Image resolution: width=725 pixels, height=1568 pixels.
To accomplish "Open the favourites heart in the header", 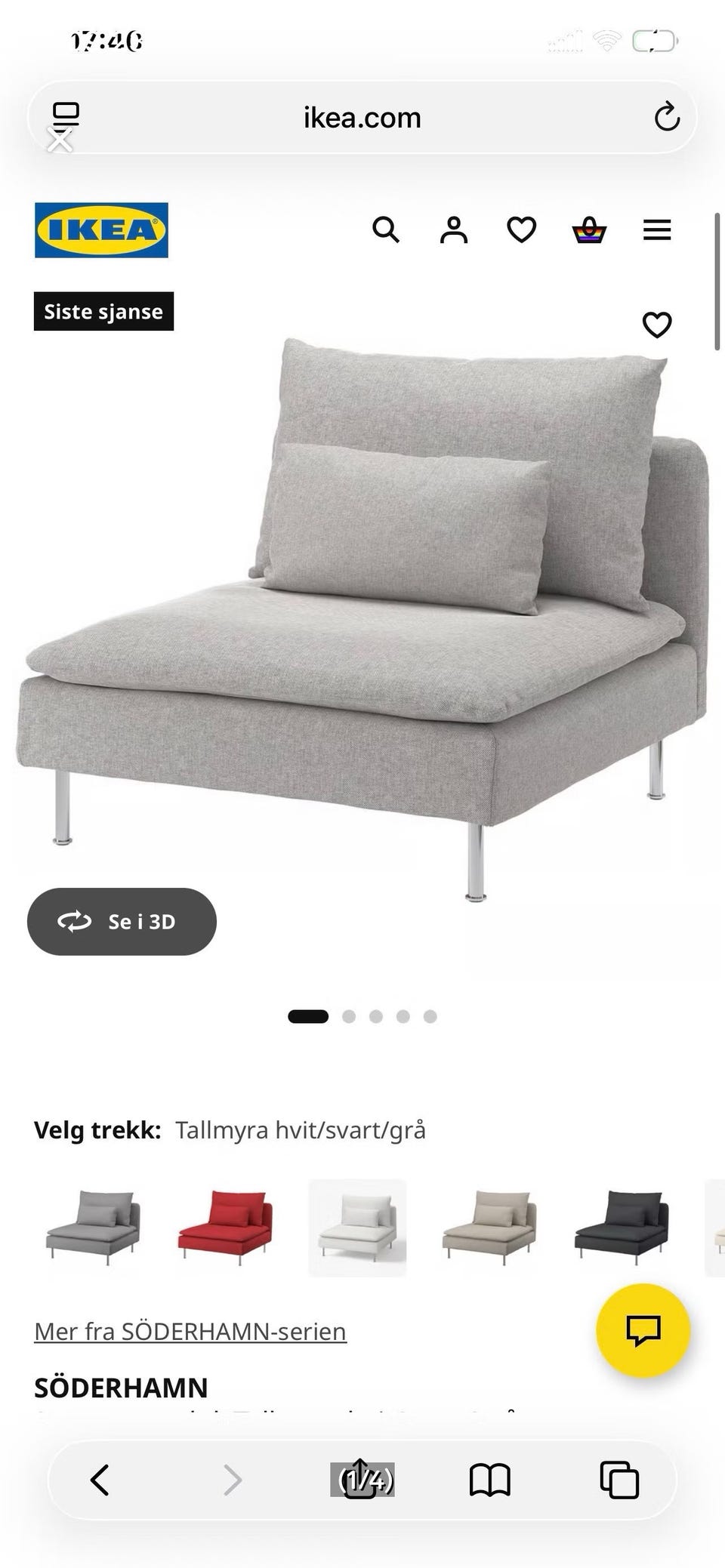I will 521,230.
